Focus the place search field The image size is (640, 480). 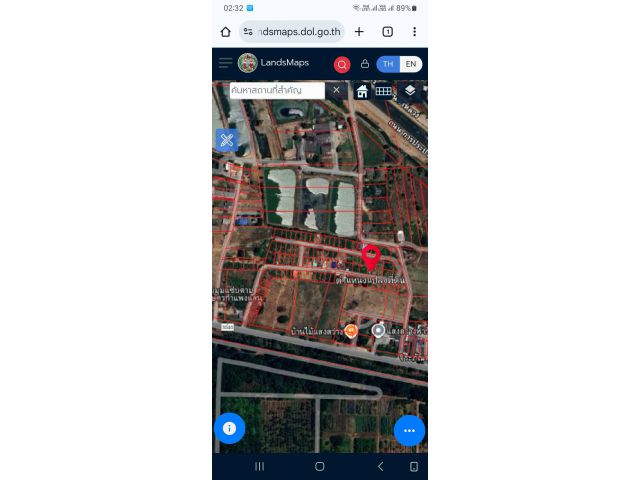click(x=276, y=90)
